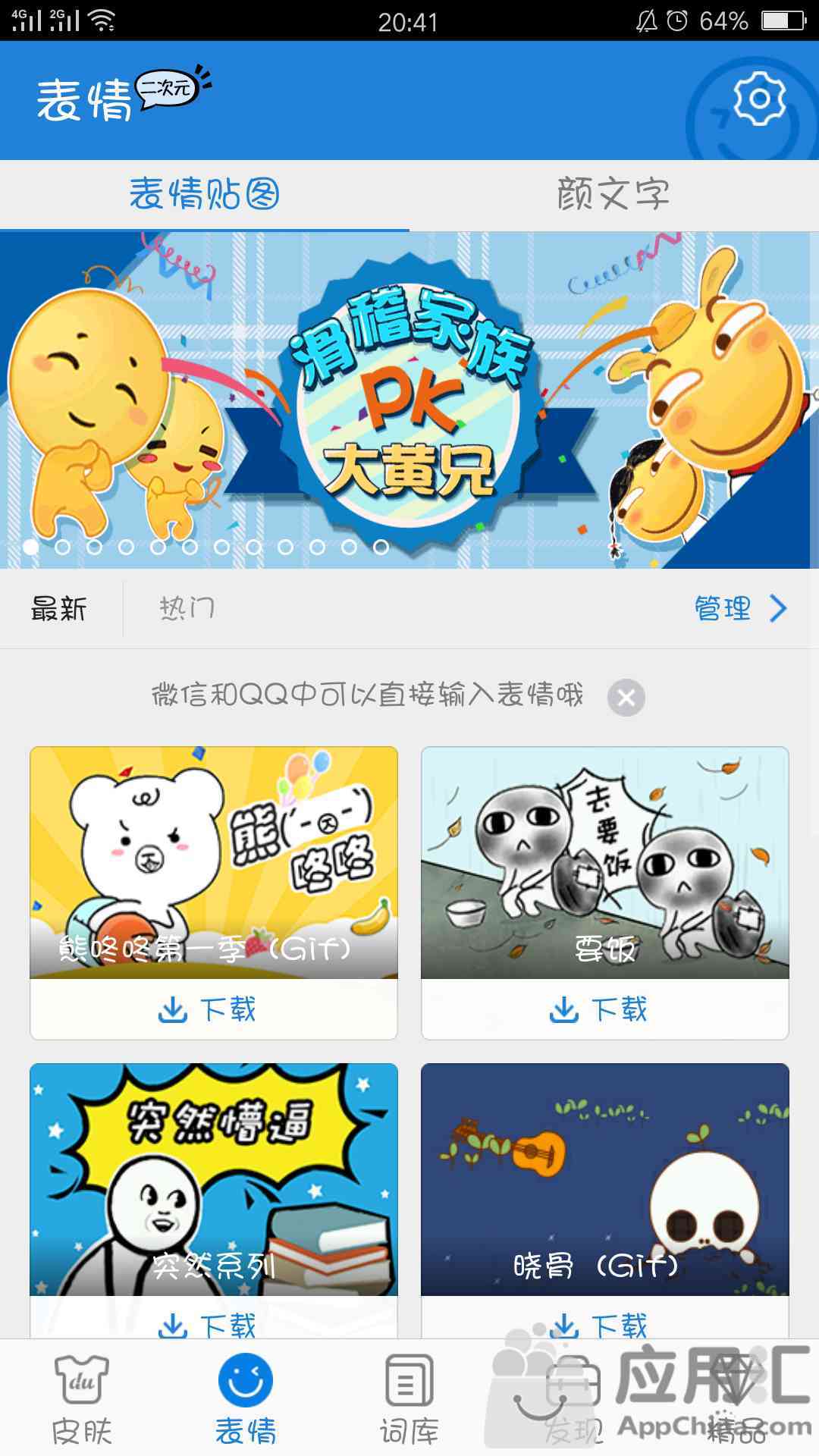Screen dimensions: 819x1456
Task: Switch to the 热门 list
Action: pos(187,608)
